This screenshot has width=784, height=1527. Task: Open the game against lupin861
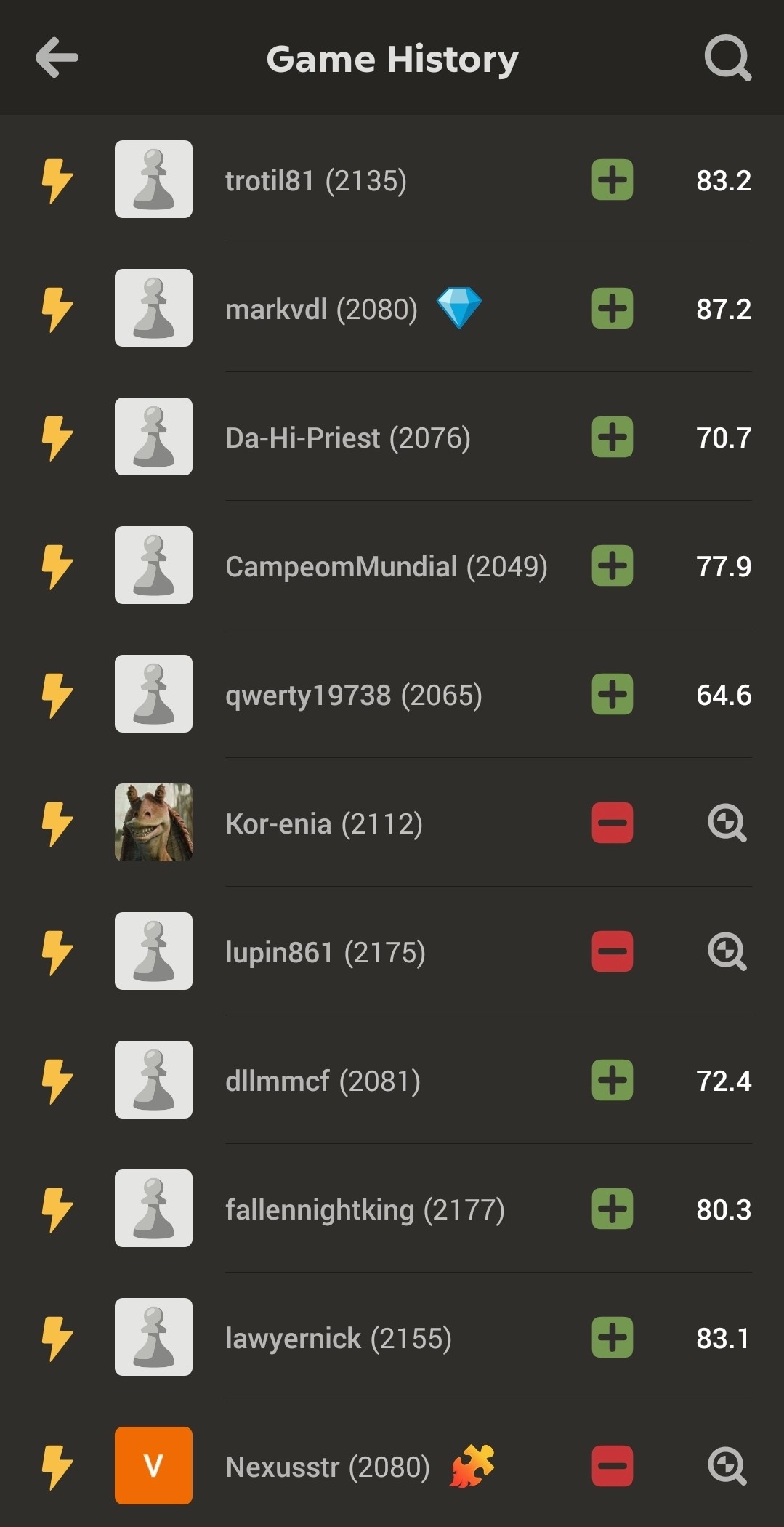click(392, 951)
